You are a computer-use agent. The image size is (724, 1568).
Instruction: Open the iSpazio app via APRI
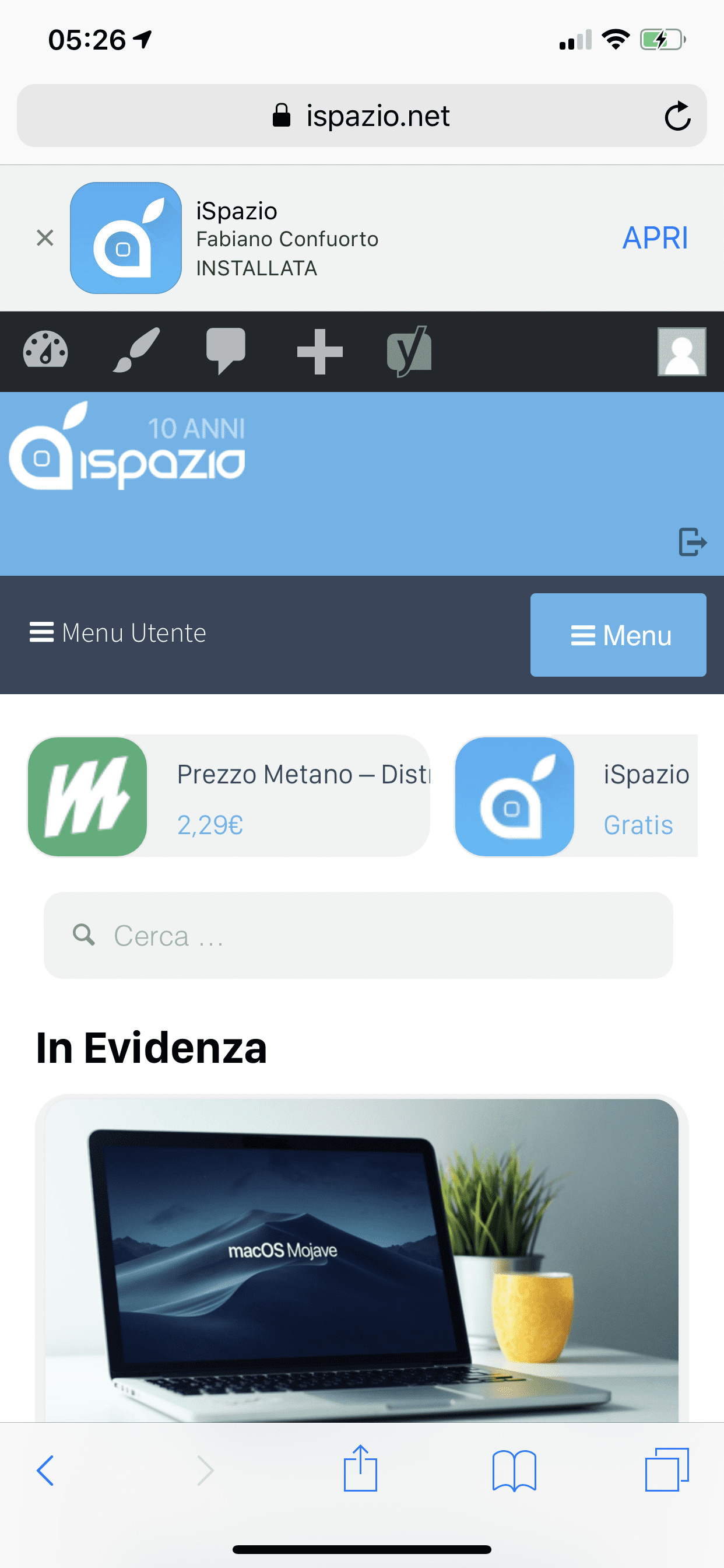(x=655, y=237)
